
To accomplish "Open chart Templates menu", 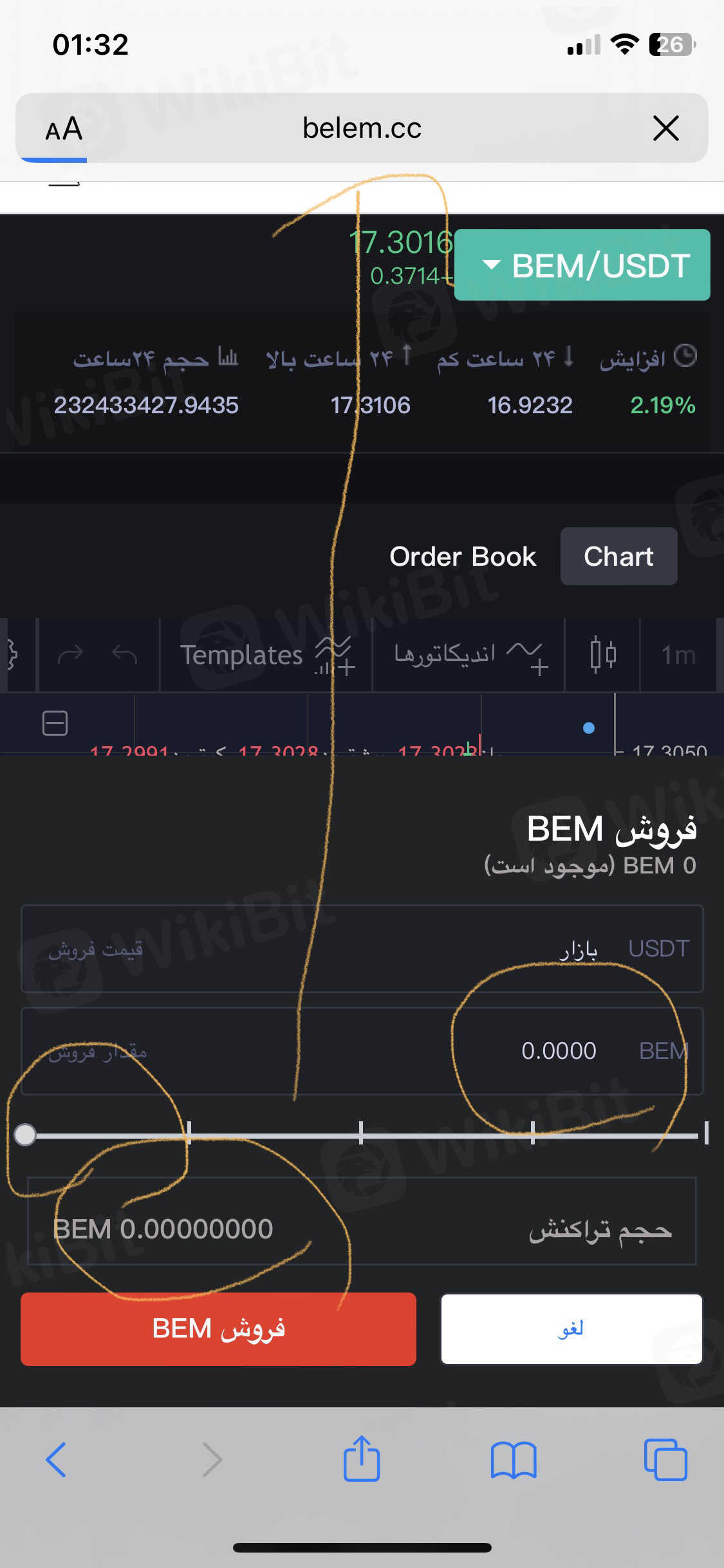I will pos(265,655).
